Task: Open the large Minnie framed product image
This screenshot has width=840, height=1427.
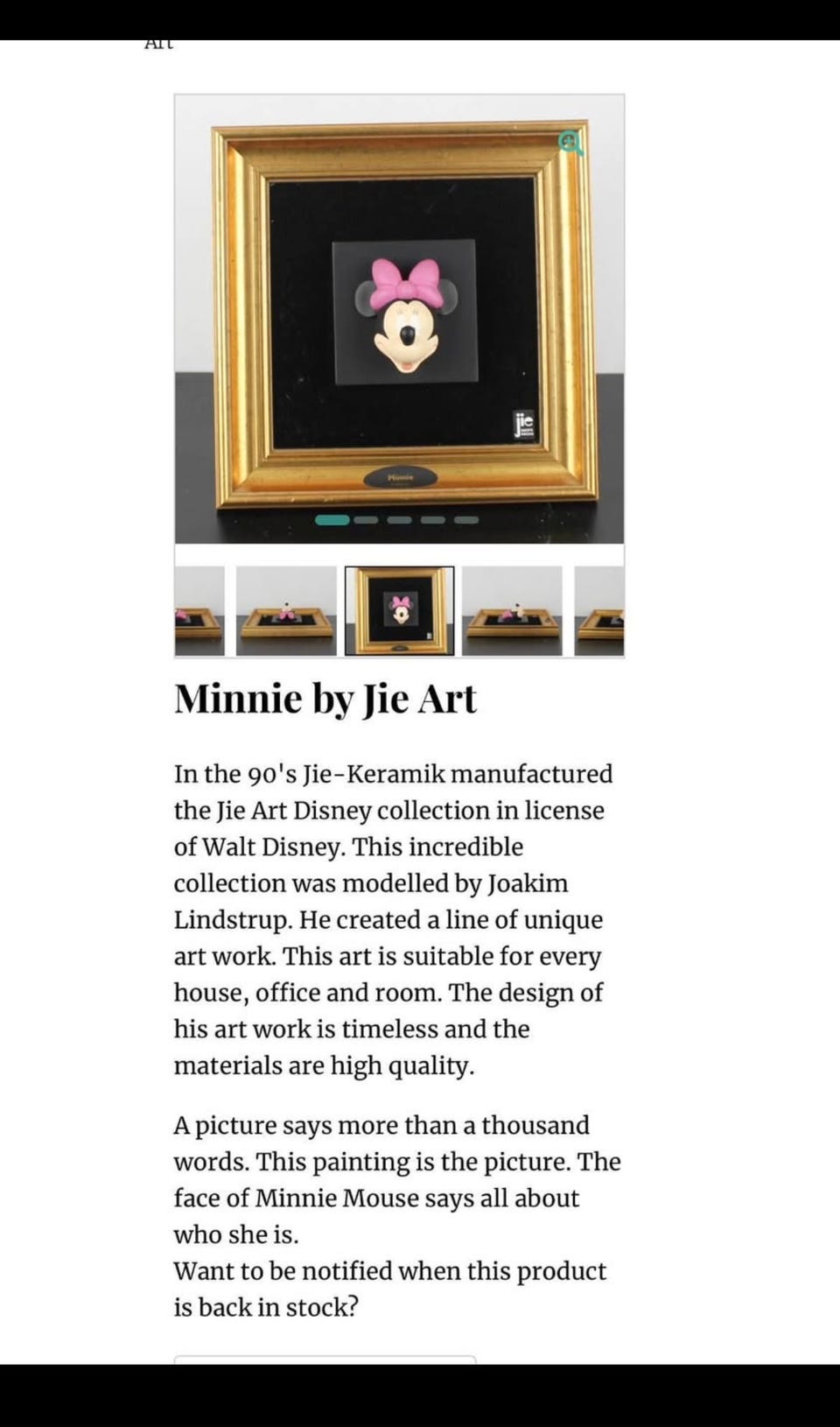Action: (x=399, y=320)
